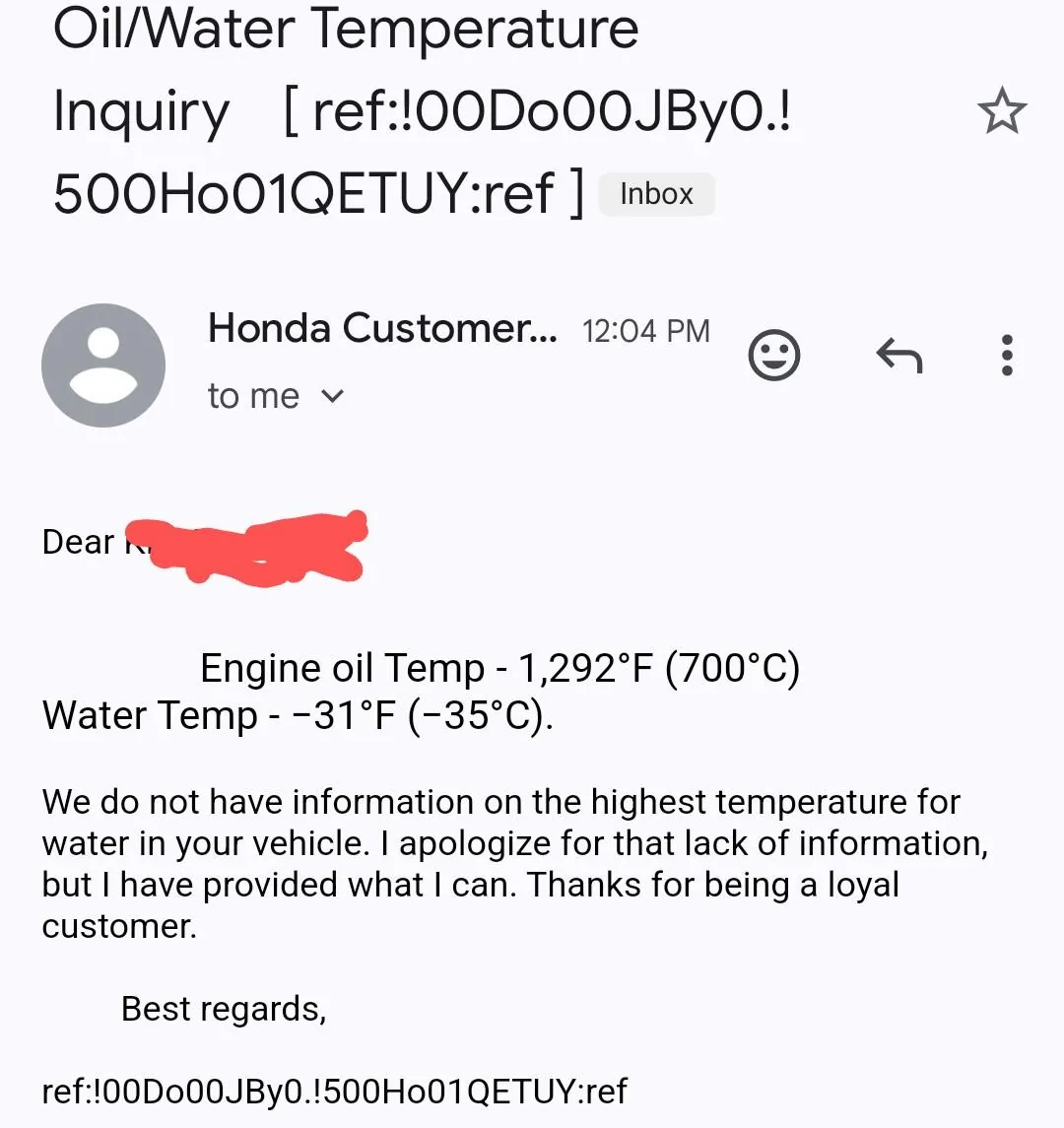Reply to Honda Customer email
The image size is (1064, 1128).
click(x=898, y=355)
